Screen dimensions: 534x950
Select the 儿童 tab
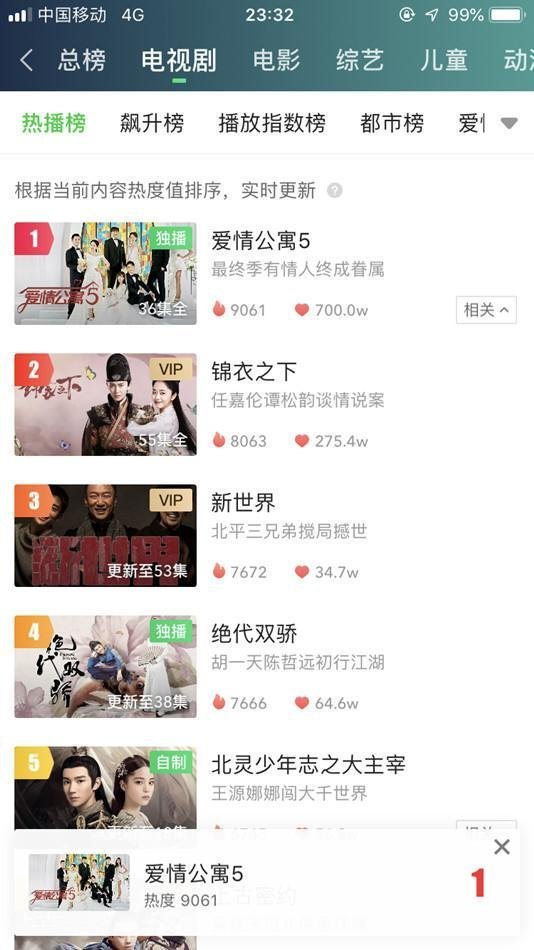point(444,61)
